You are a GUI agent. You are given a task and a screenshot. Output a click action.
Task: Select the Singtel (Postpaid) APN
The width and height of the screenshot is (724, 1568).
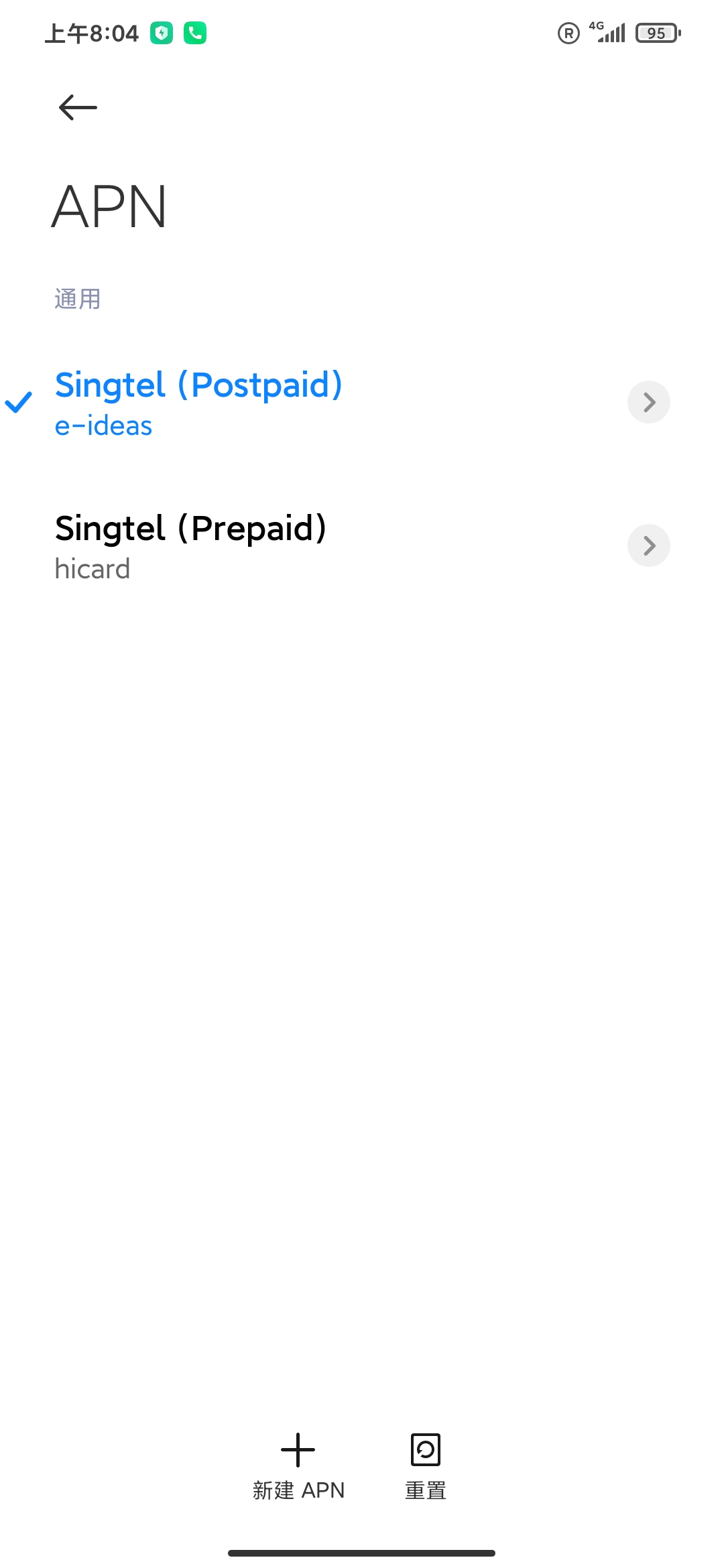click(198, 402)
